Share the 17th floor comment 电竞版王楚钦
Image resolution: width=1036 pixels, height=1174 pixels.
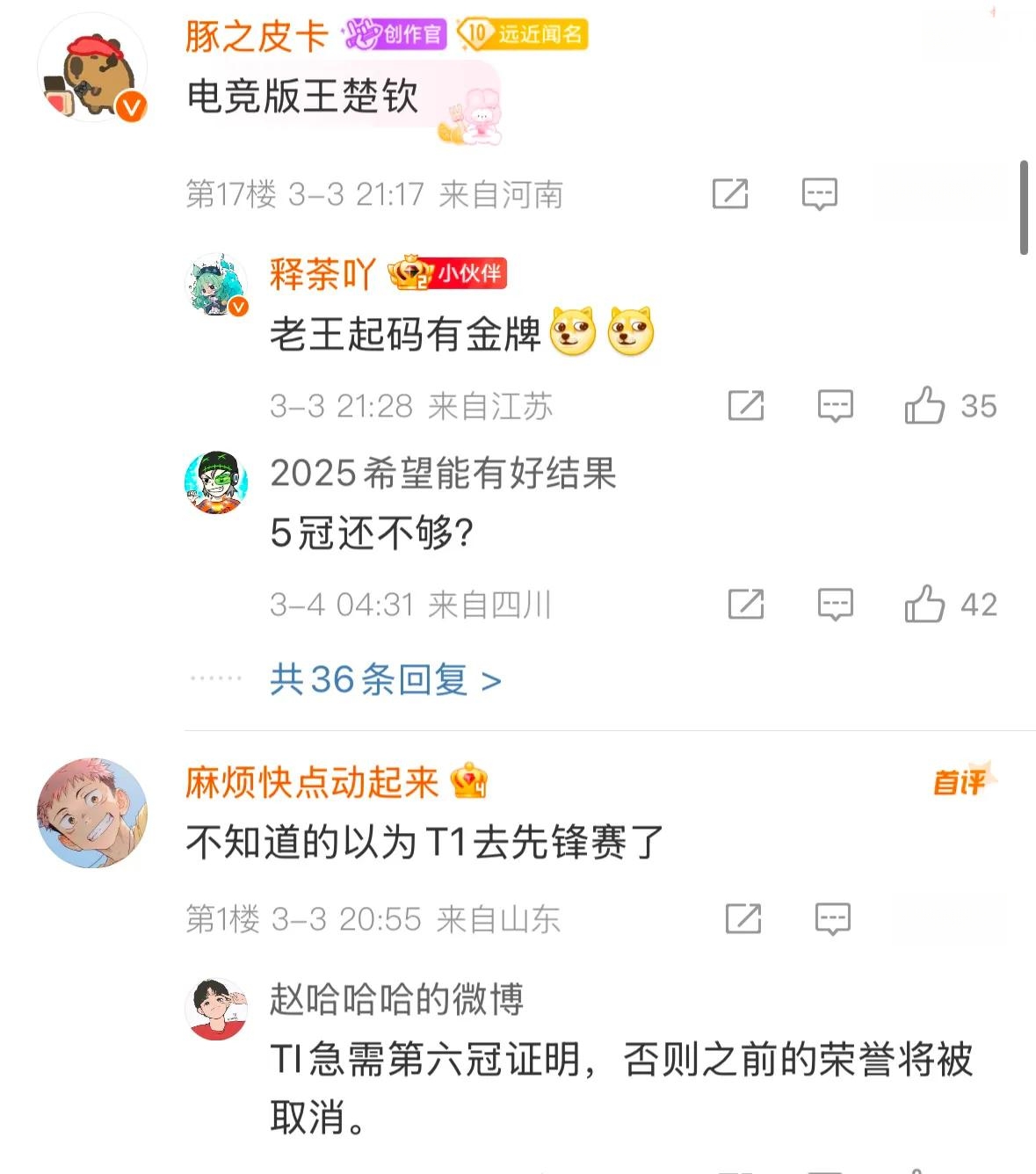tap(729, 193)
